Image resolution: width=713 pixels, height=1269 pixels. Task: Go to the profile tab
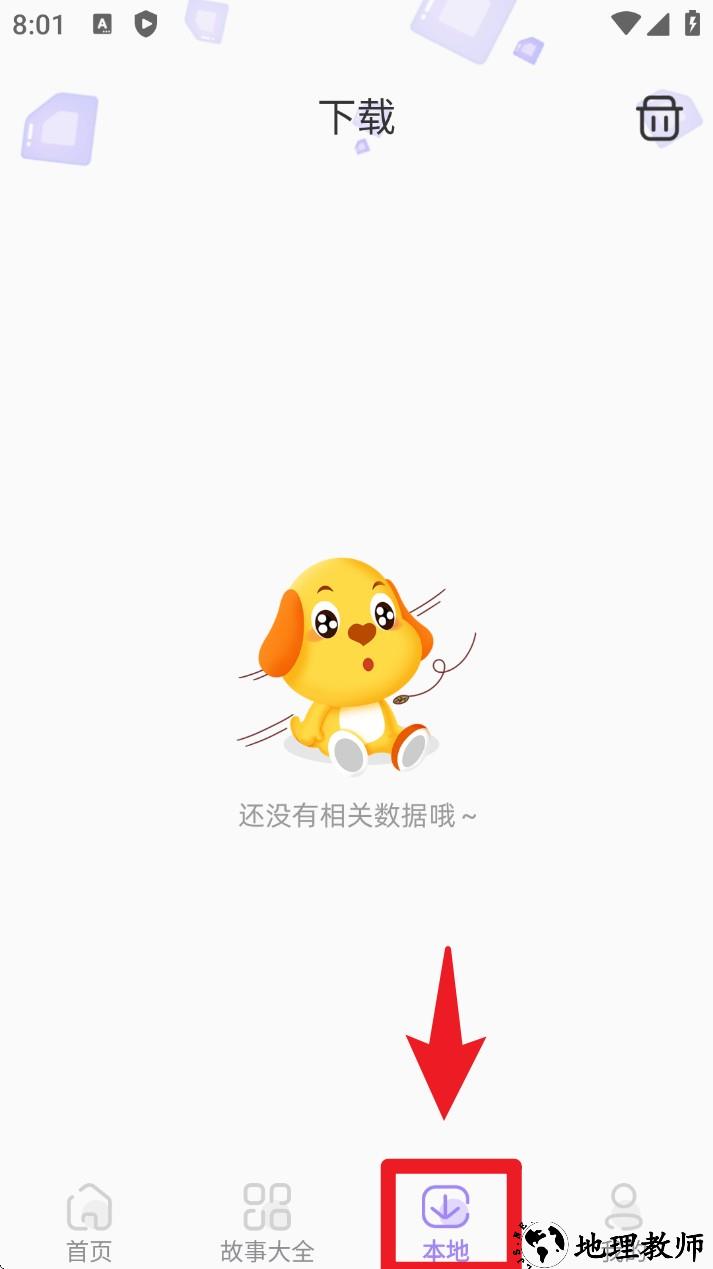624,1208
